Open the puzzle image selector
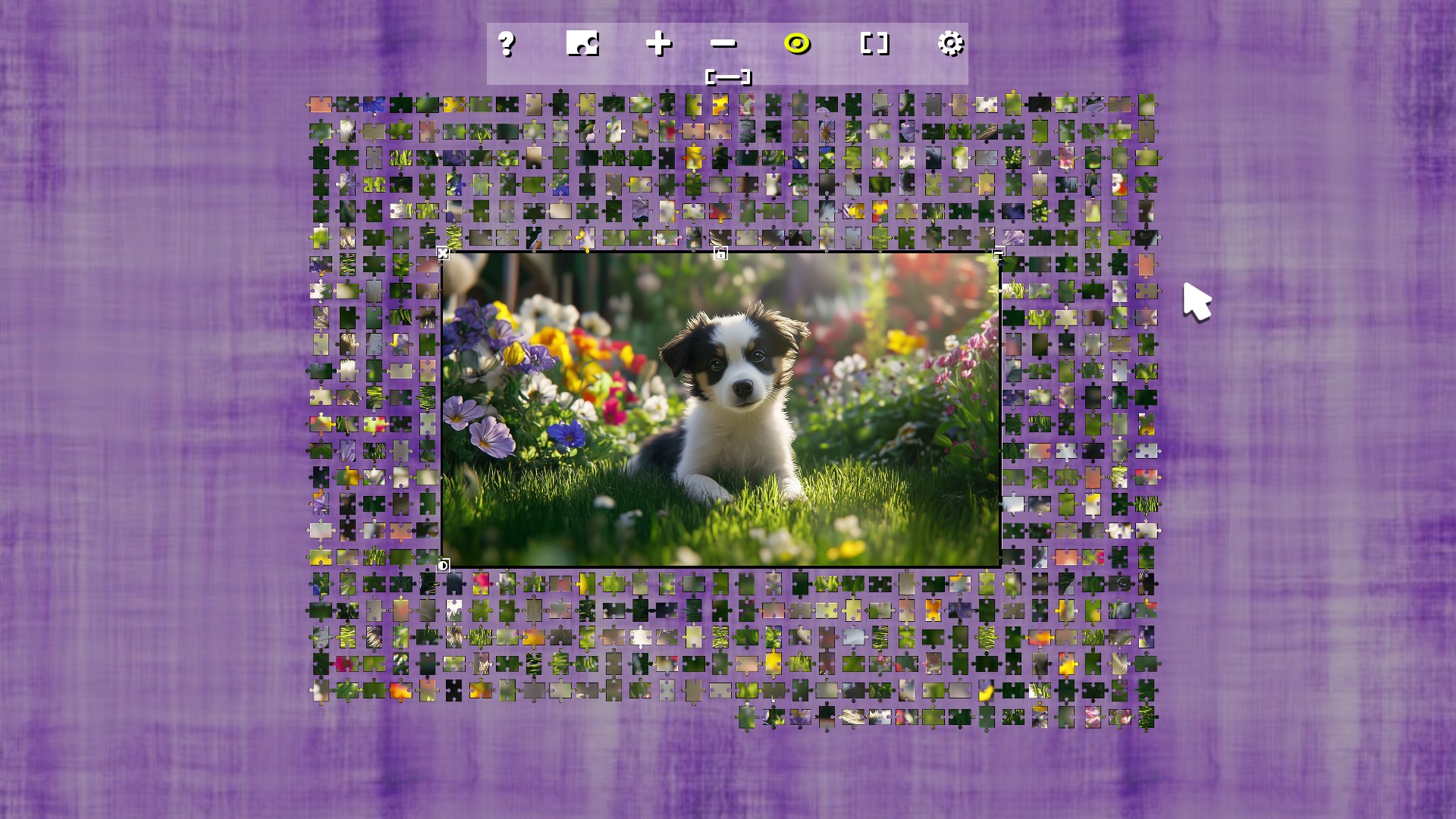This screenshot has width=1456, height=819. click(582, 44)
